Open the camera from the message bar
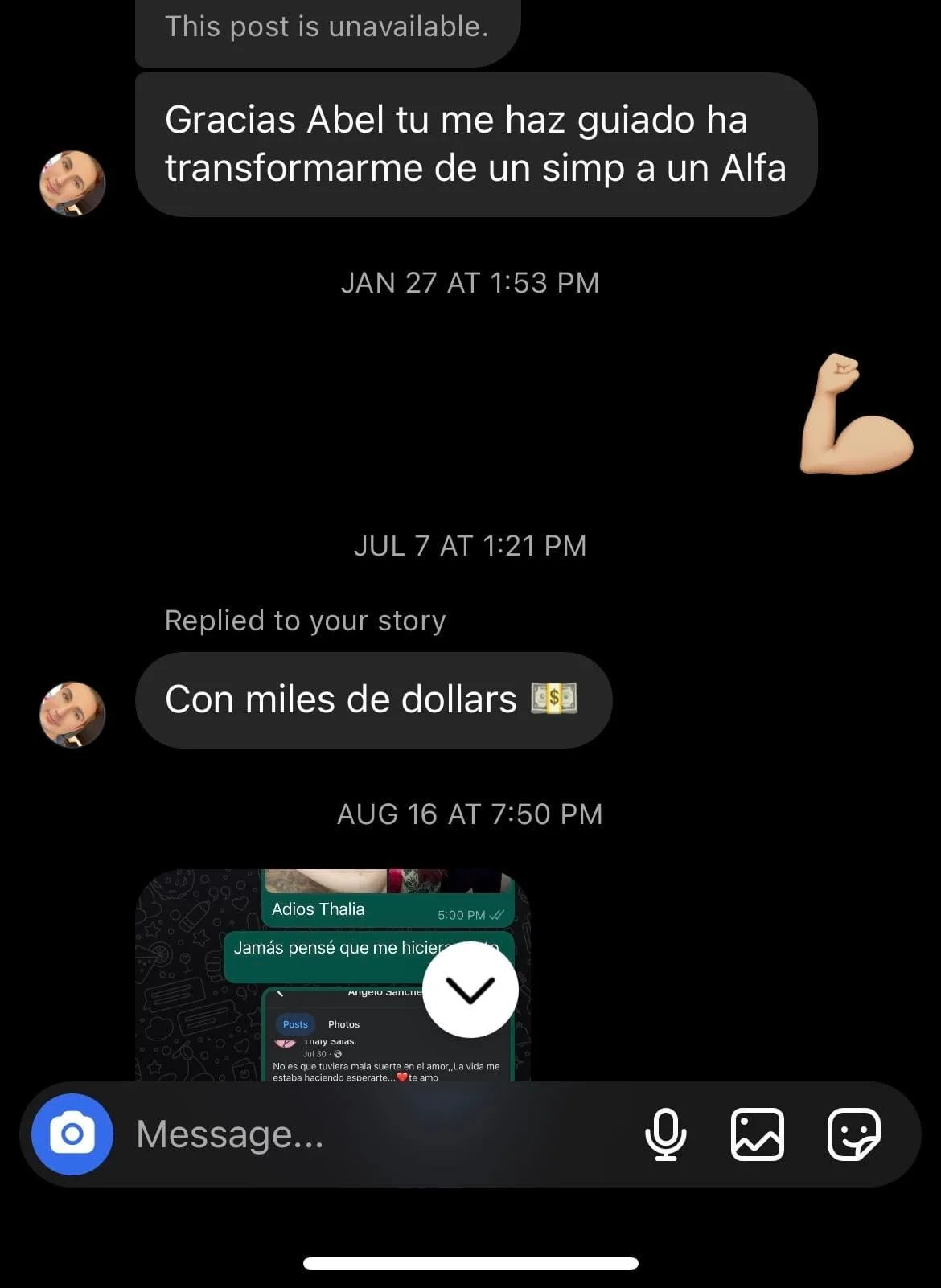 pyautogui.click(x=72, y=1134)
